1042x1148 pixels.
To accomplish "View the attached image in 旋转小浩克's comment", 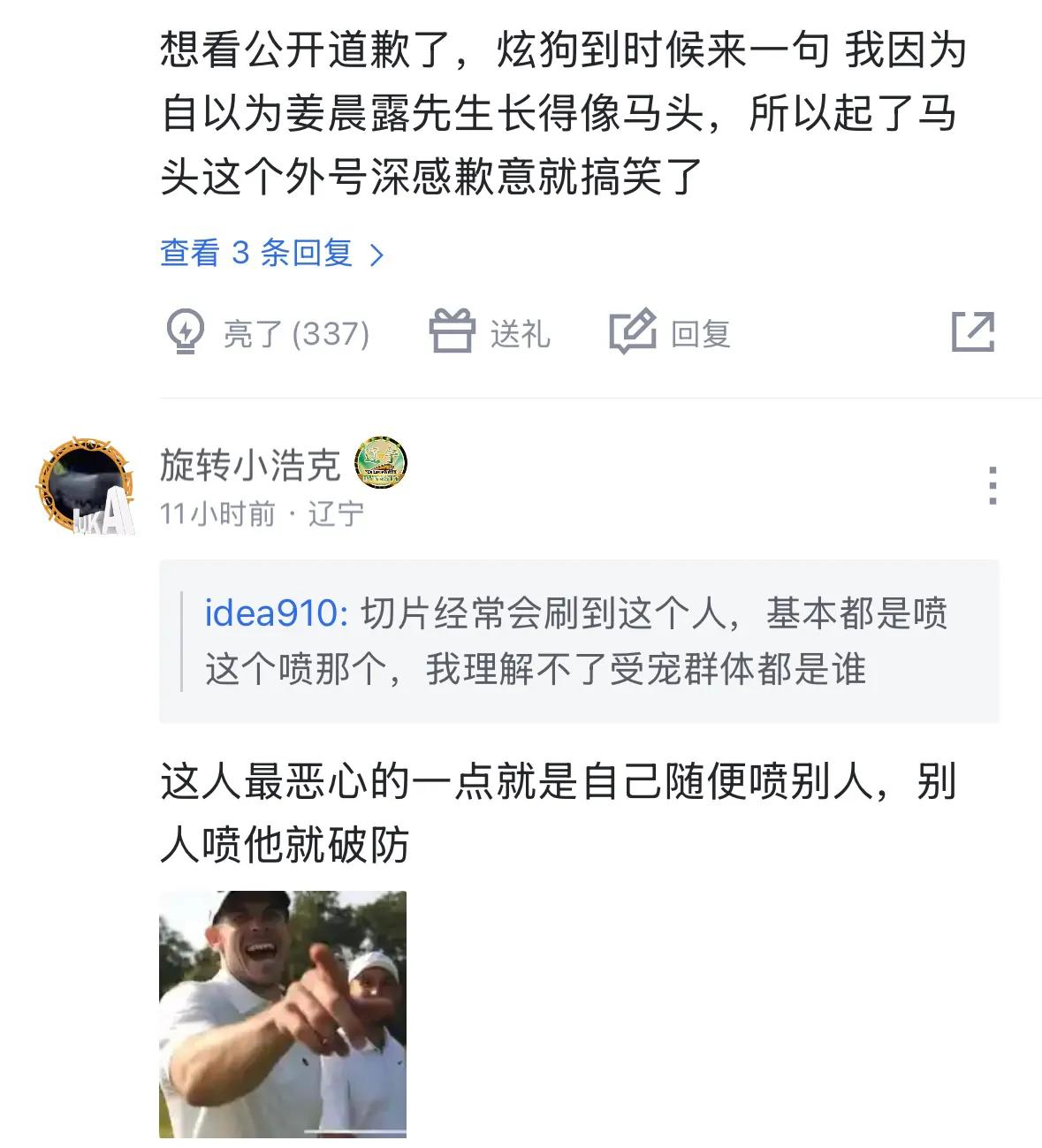I will (x=283, y=1014).
